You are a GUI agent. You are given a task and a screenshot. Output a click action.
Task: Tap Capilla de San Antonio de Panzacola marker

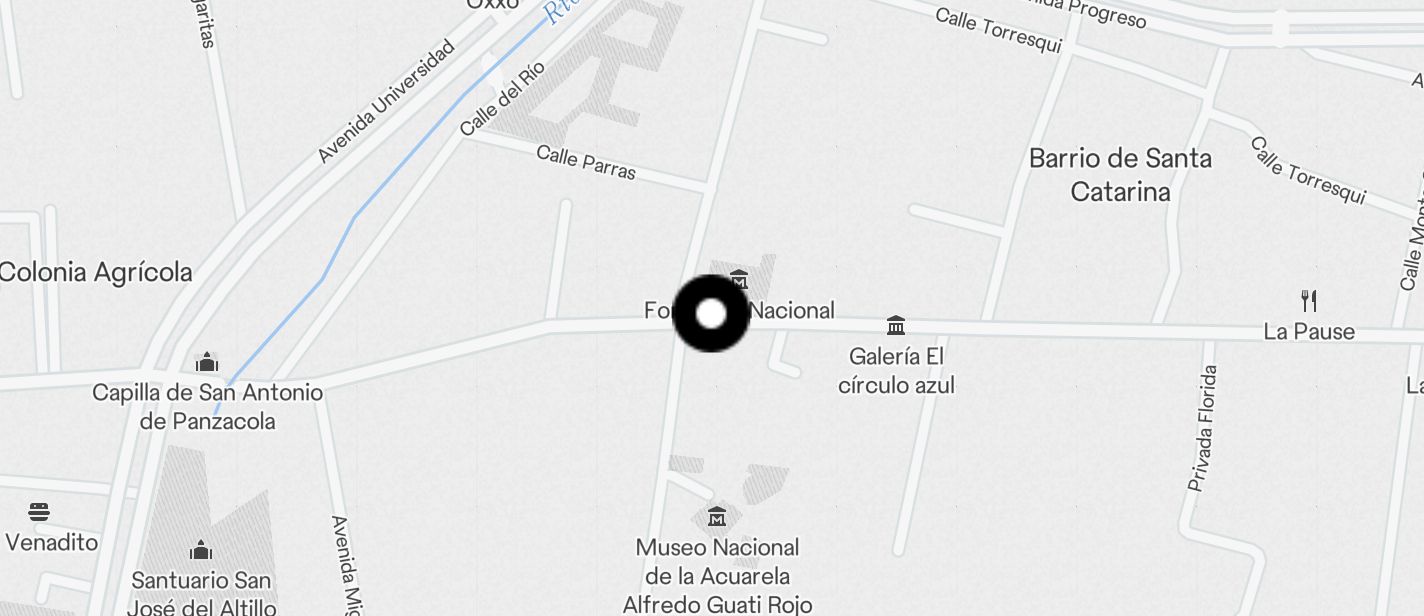pos(207,362)
